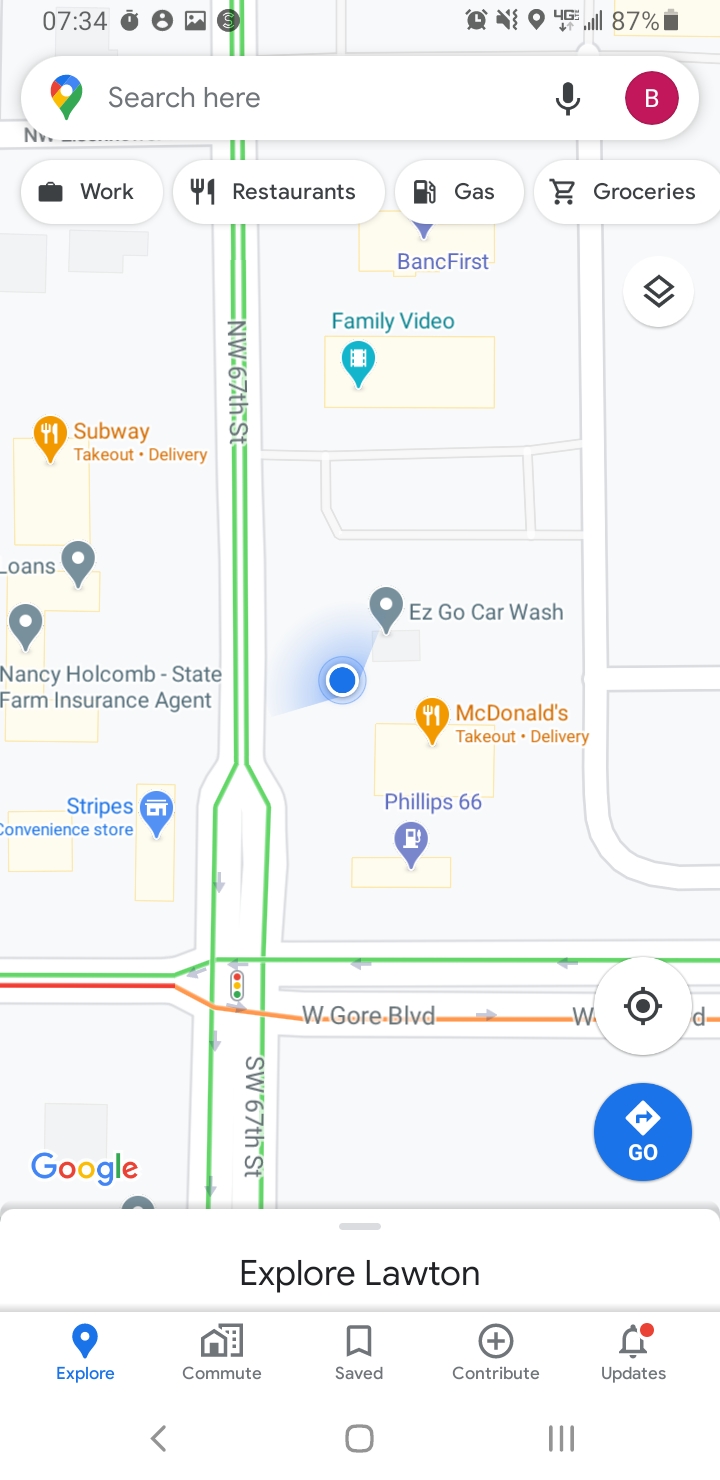The height and width of the screenshot is (1480, 720).
Task: Expand the Explore Lawton panel
Action: click(x=360, y=1272)
